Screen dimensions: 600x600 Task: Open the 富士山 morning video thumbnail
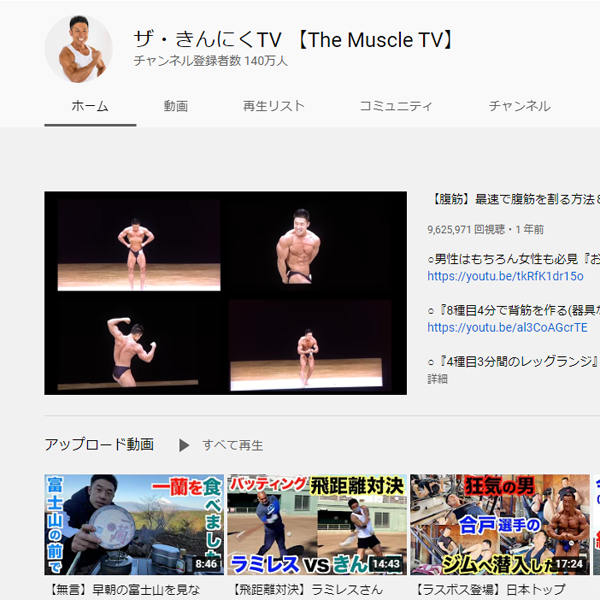(134, 524)
